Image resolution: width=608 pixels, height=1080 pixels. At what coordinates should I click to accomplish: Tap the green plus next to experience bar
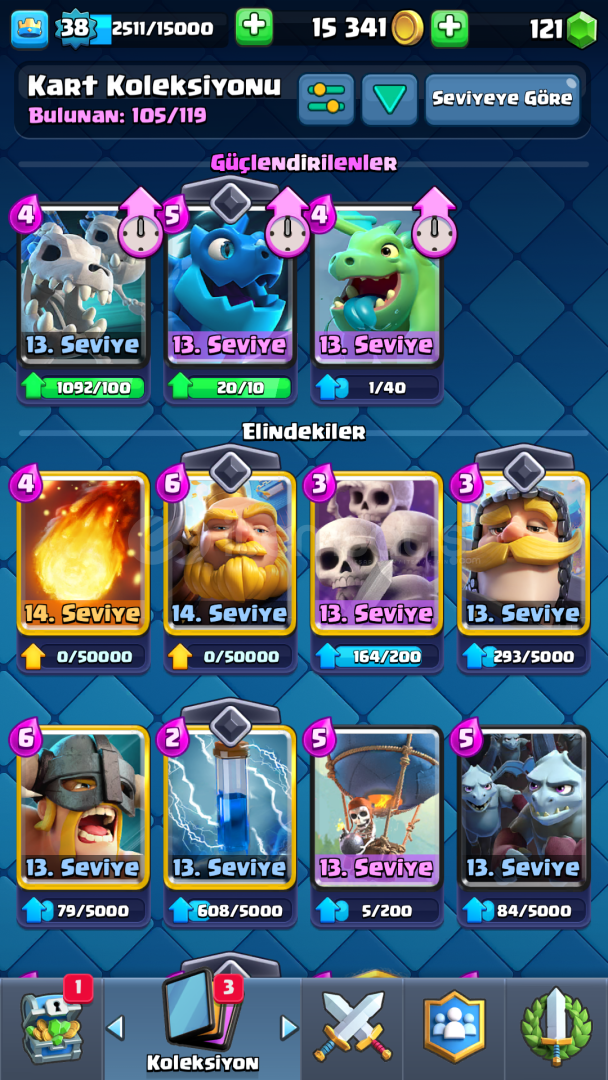254,28
